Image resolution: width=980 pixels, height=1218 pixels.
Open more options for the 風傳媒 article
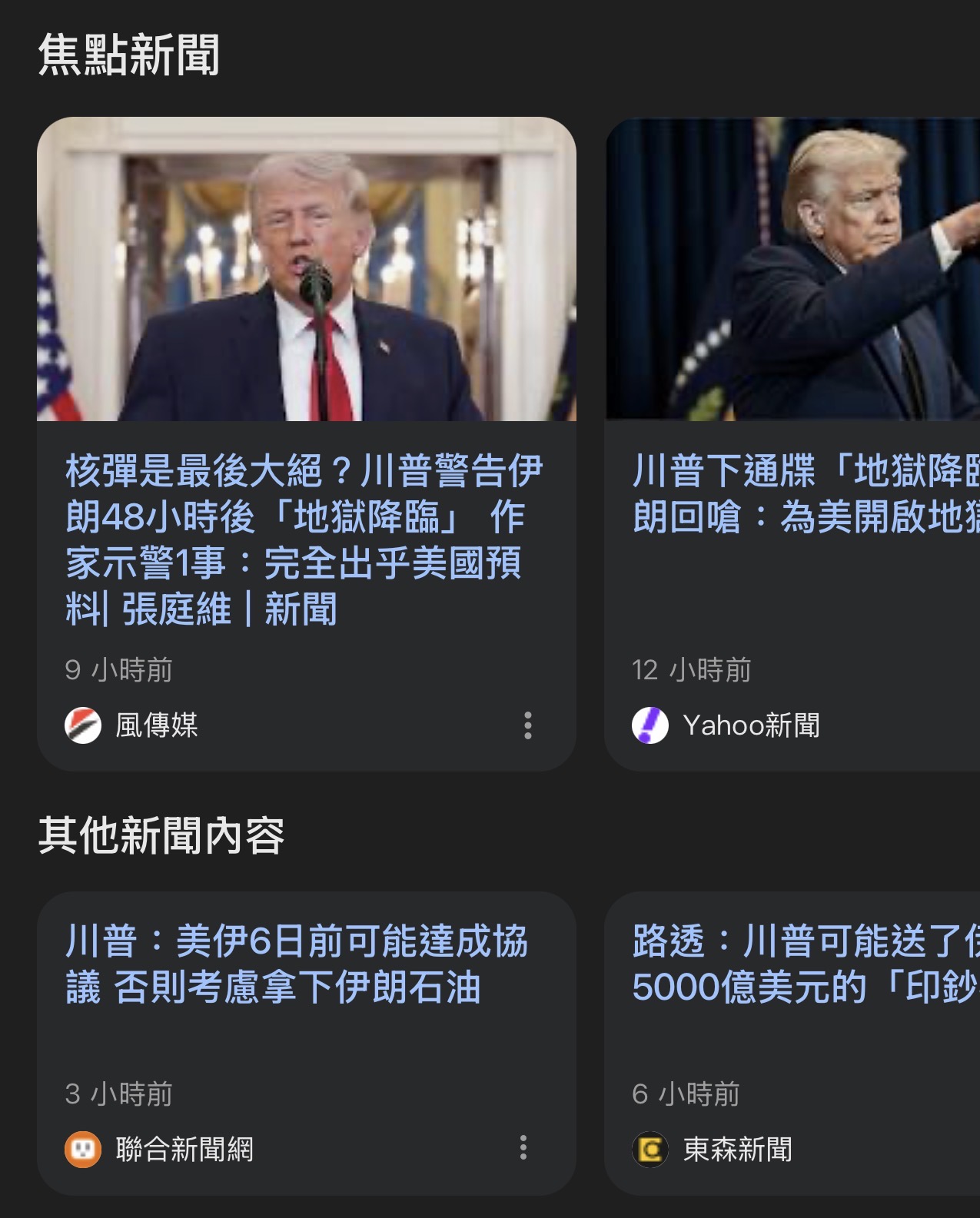click(x=527, y=725)
